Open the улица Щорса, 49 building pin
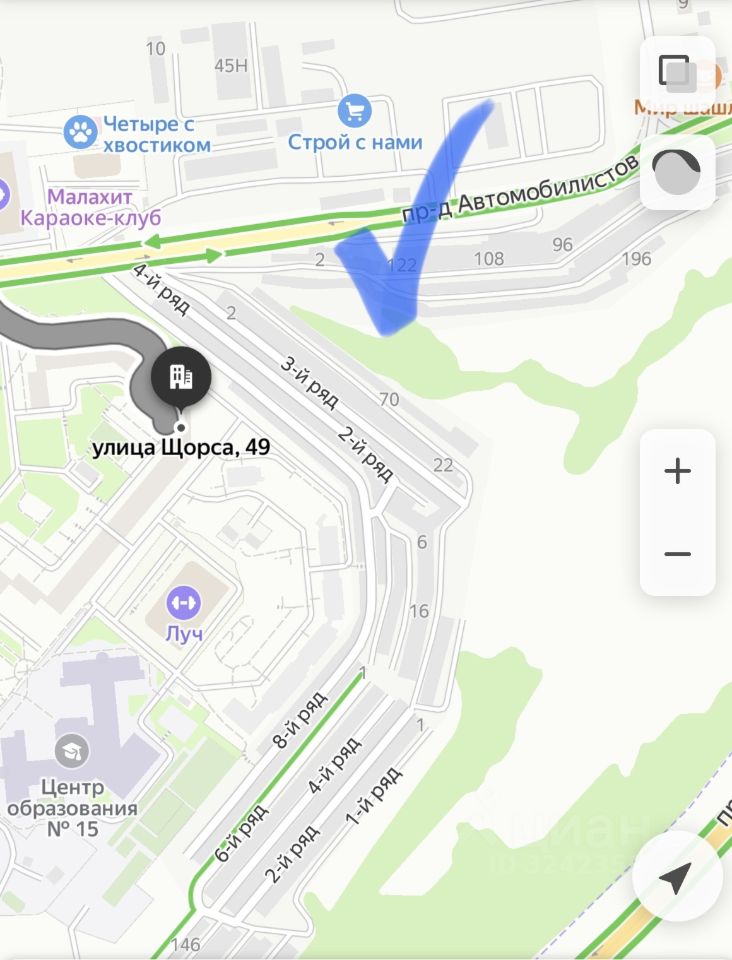 (x=180, y=377)
